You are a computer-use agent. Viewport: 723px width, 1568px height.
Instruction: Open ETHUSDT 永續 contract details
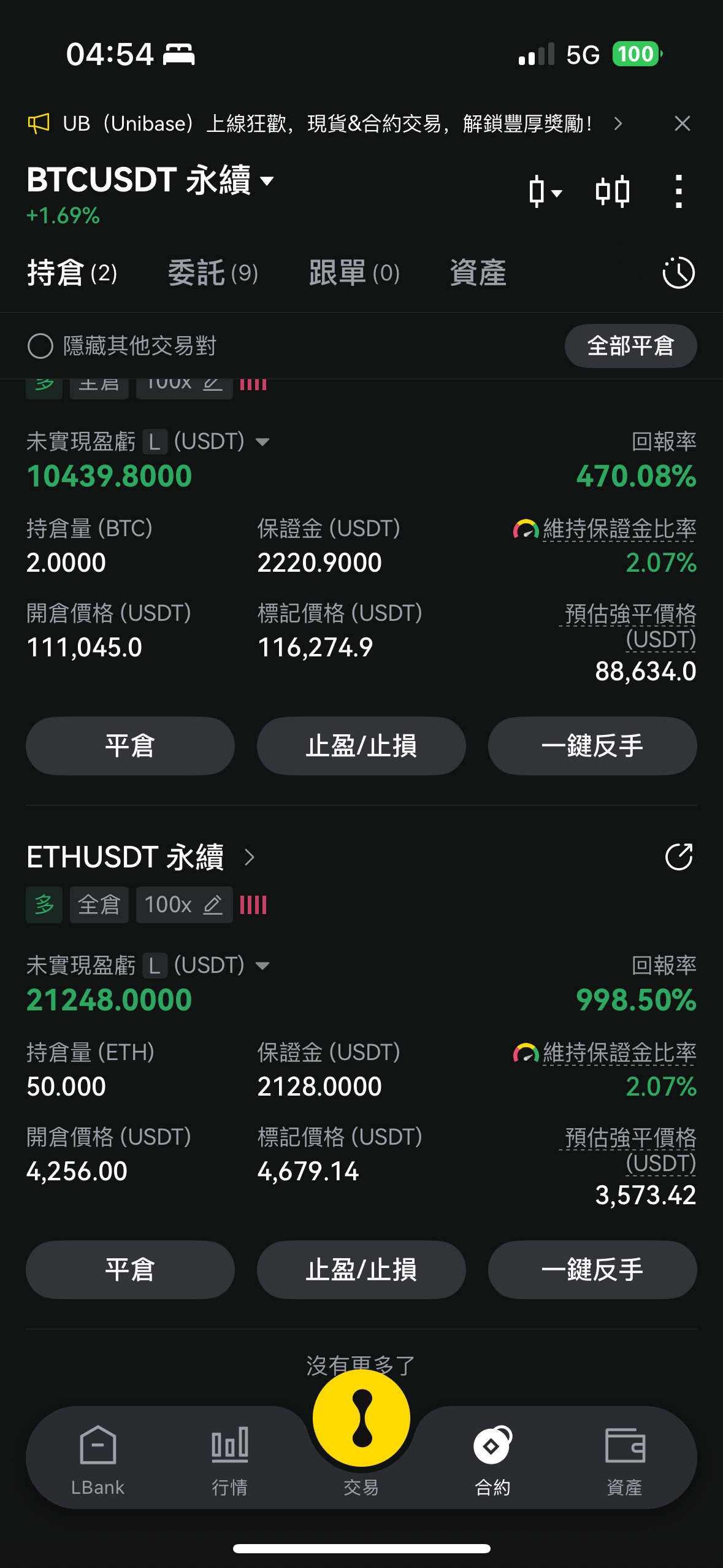click(x=141, y=857)
